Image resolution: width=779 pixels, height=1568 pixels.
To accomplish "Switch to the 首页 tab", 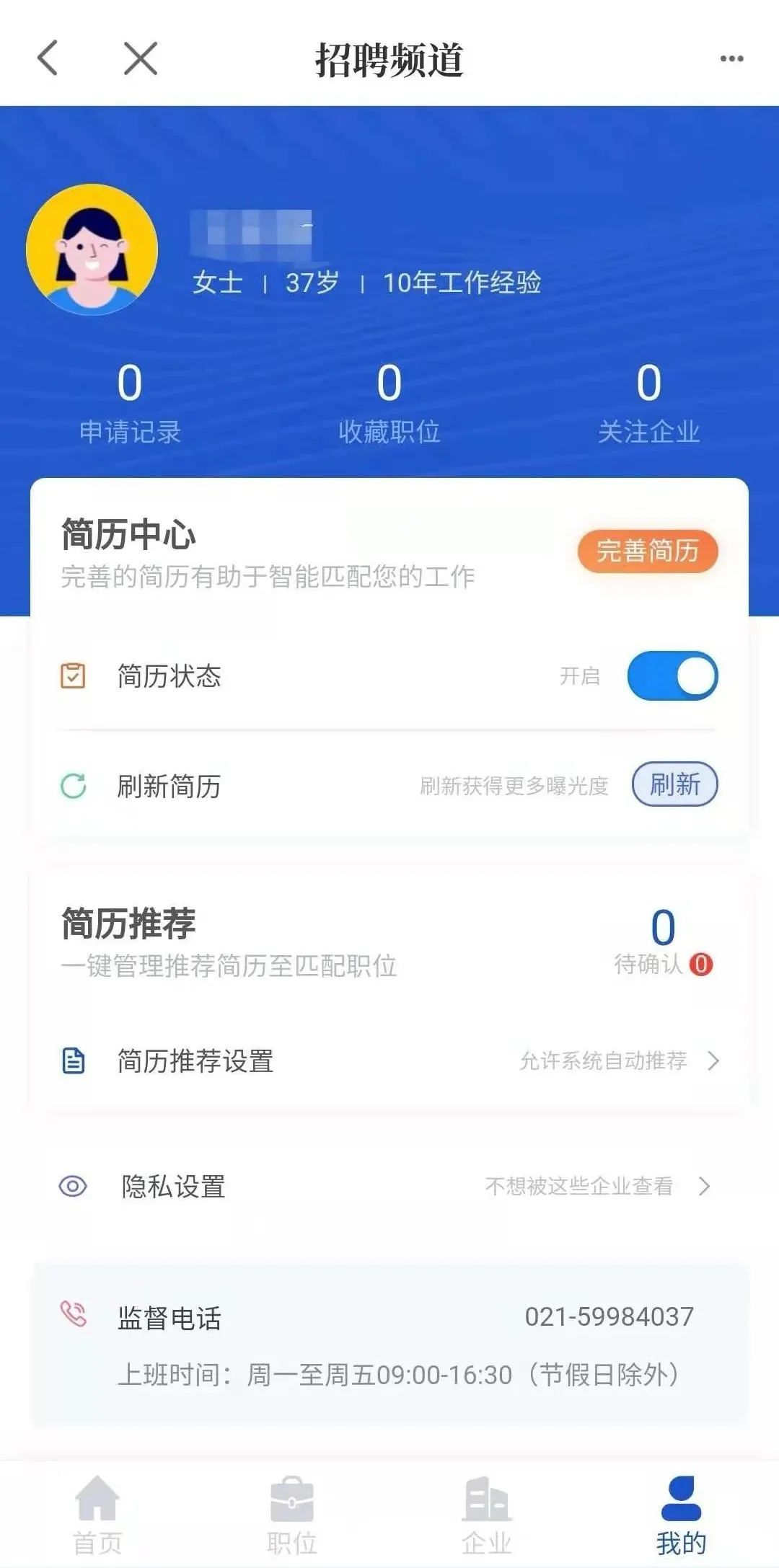I will [x=97, y=1515].
